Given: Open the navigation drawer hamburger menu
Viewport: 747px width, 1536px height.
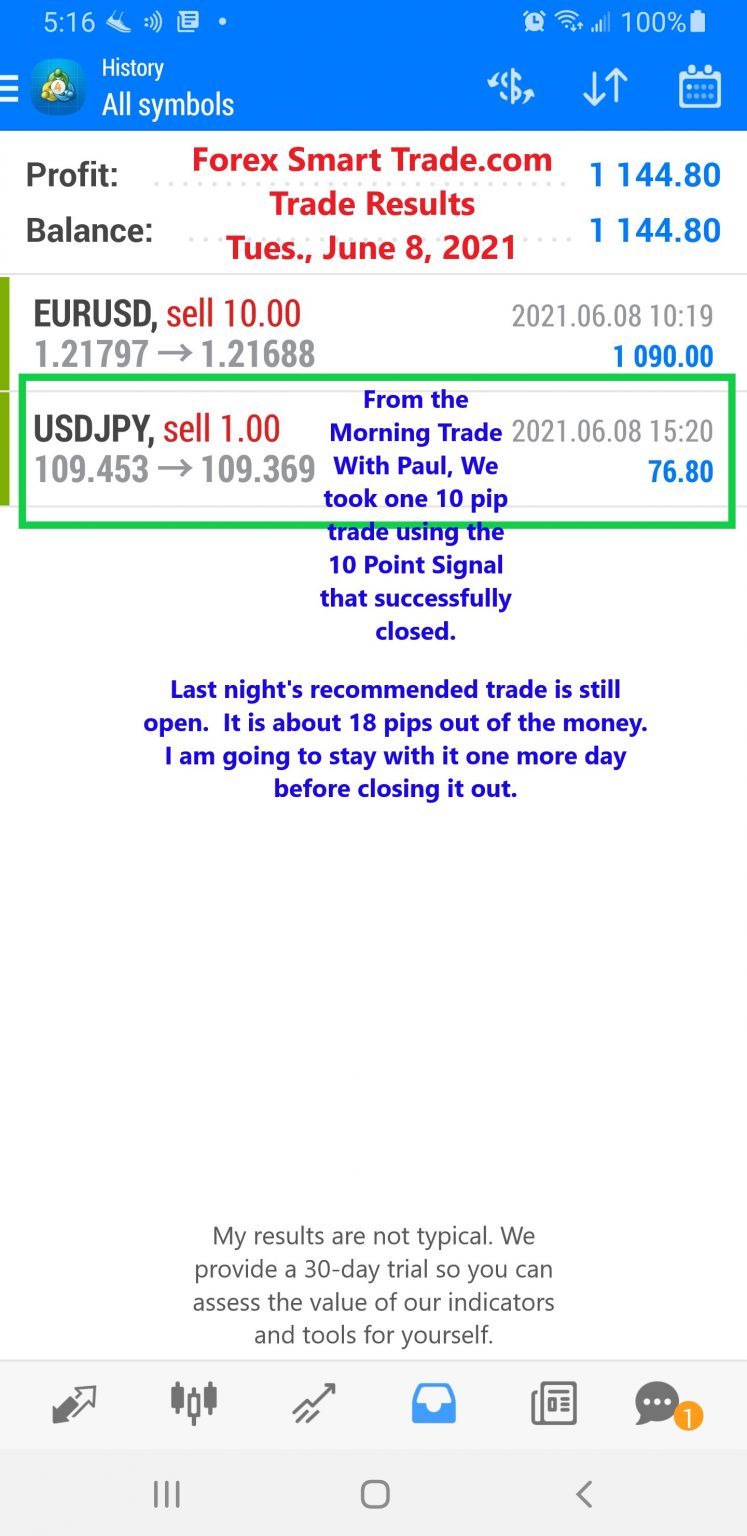Looking at the screenshot, I should (x=13, y=86).
